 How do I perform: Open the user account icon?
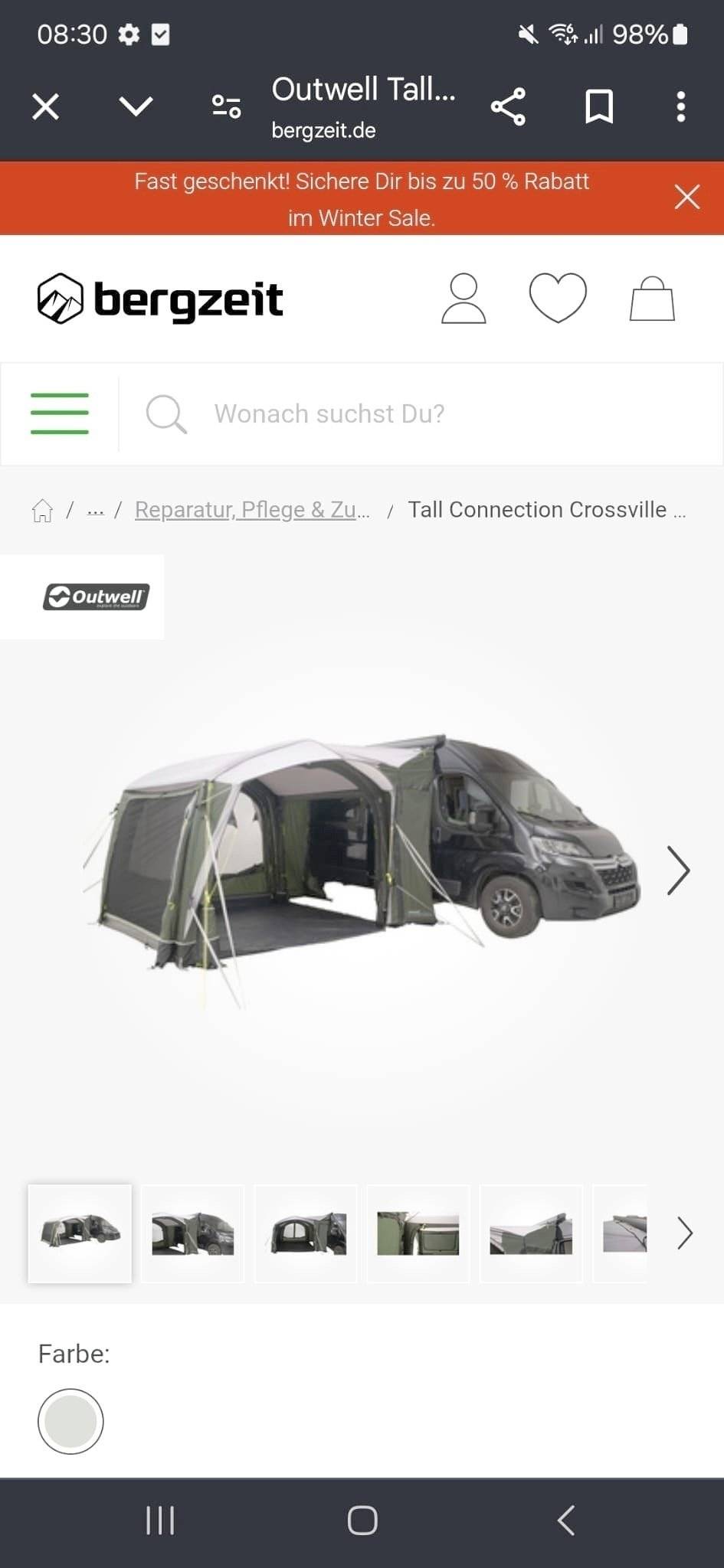click(464, 299)
